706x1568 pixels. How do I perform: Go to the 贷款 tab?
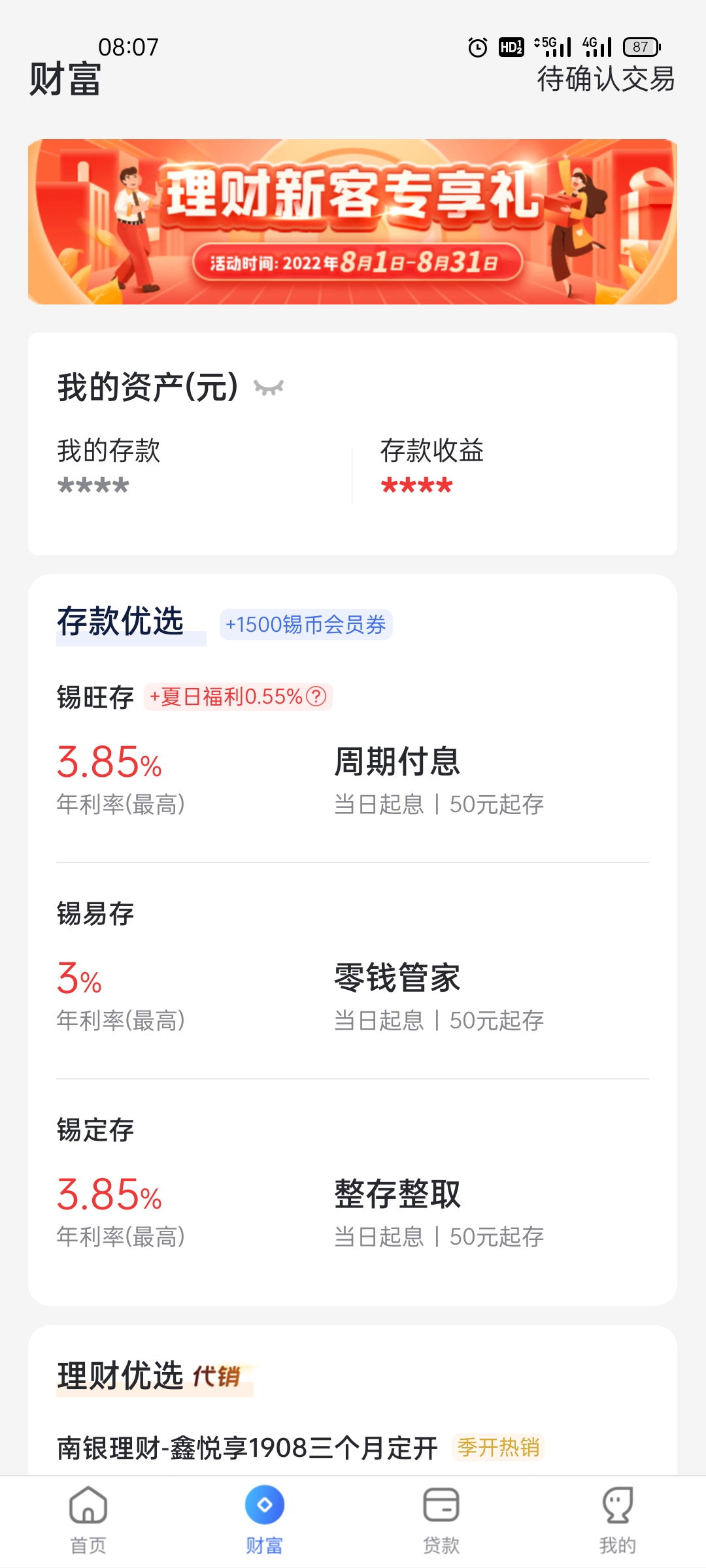[x=441, y=1520]
